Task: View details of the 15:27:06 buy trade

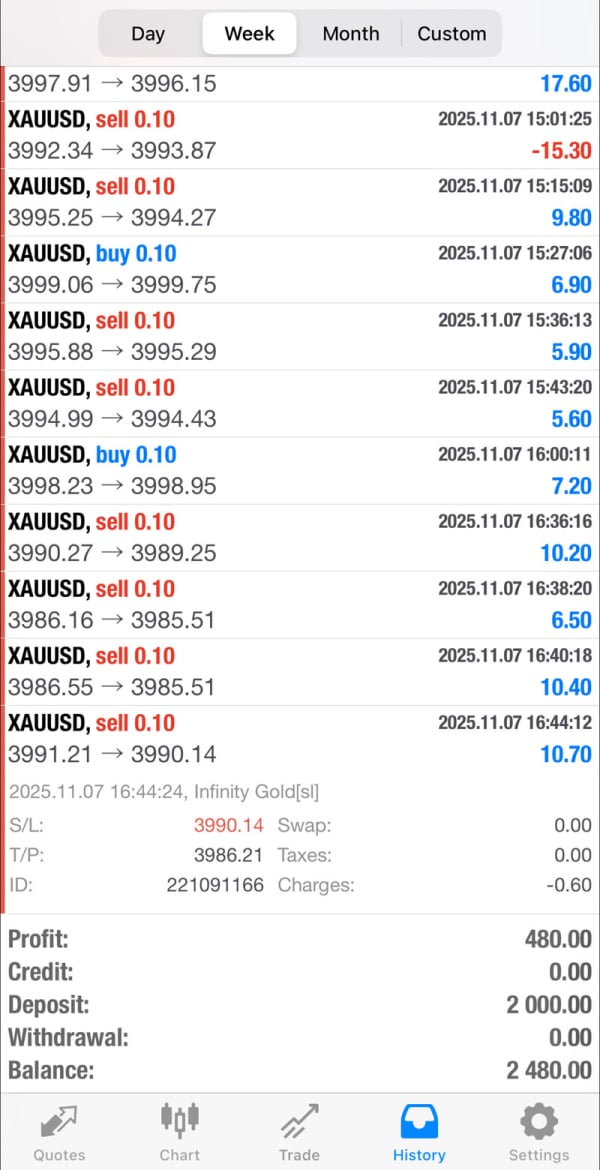Action: click(300, 269)
